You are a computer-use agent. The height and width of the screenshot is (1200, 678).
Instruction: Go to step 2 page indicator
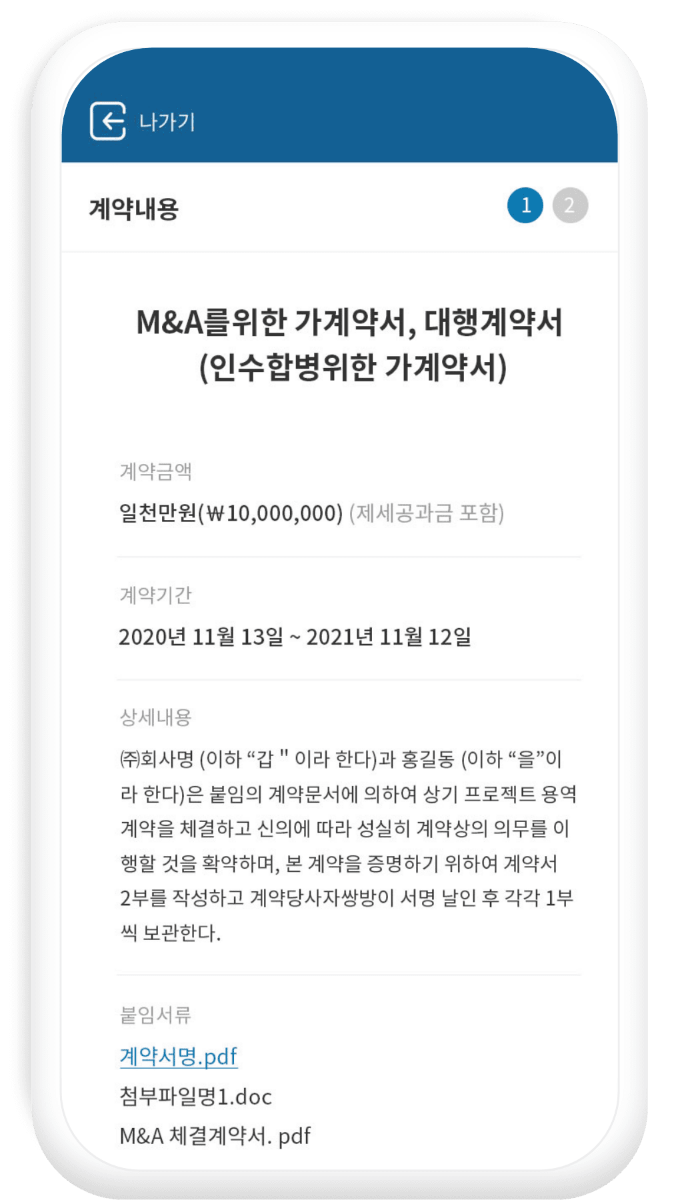(570, 207)
